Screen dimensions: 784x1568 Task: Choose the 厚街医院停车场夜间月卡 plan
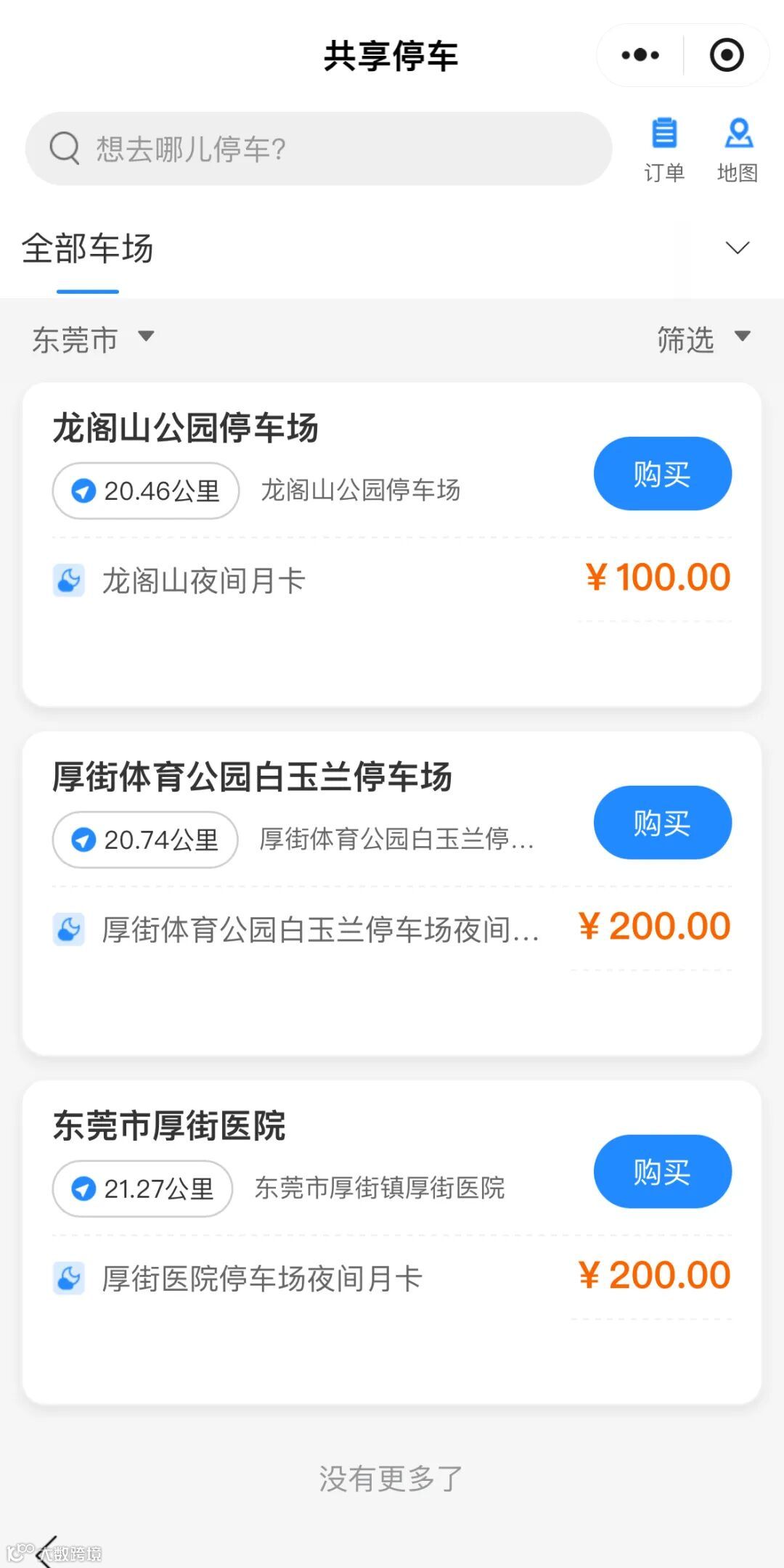coord(261,1278)
